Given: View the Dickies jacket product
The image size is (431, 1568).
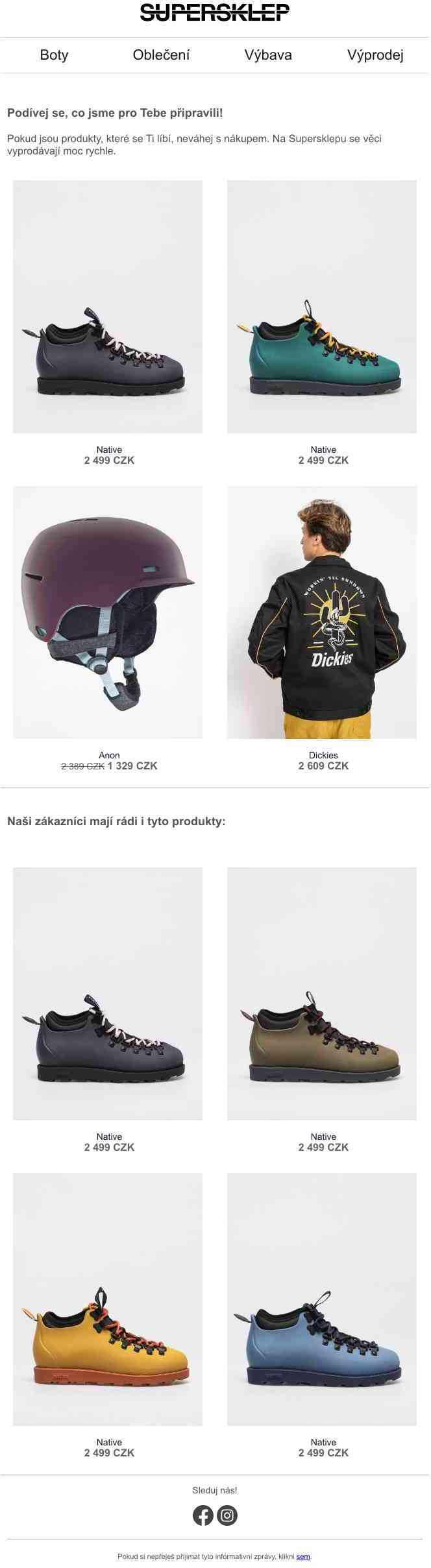Looking at the screenshot, I should 322,612.
